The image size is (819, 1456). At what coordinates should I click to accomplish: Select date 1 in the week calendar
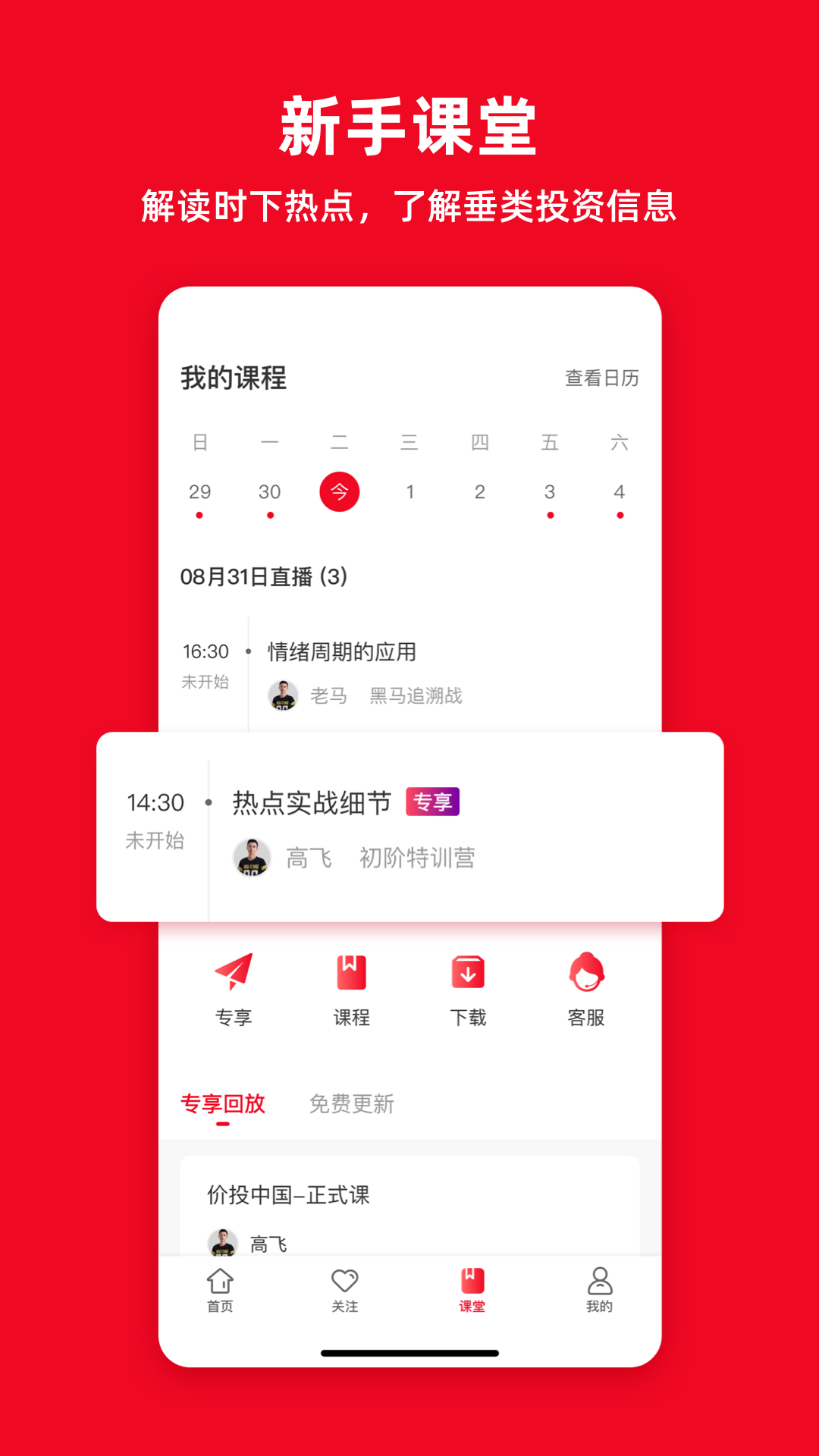[x=409, y=491]
